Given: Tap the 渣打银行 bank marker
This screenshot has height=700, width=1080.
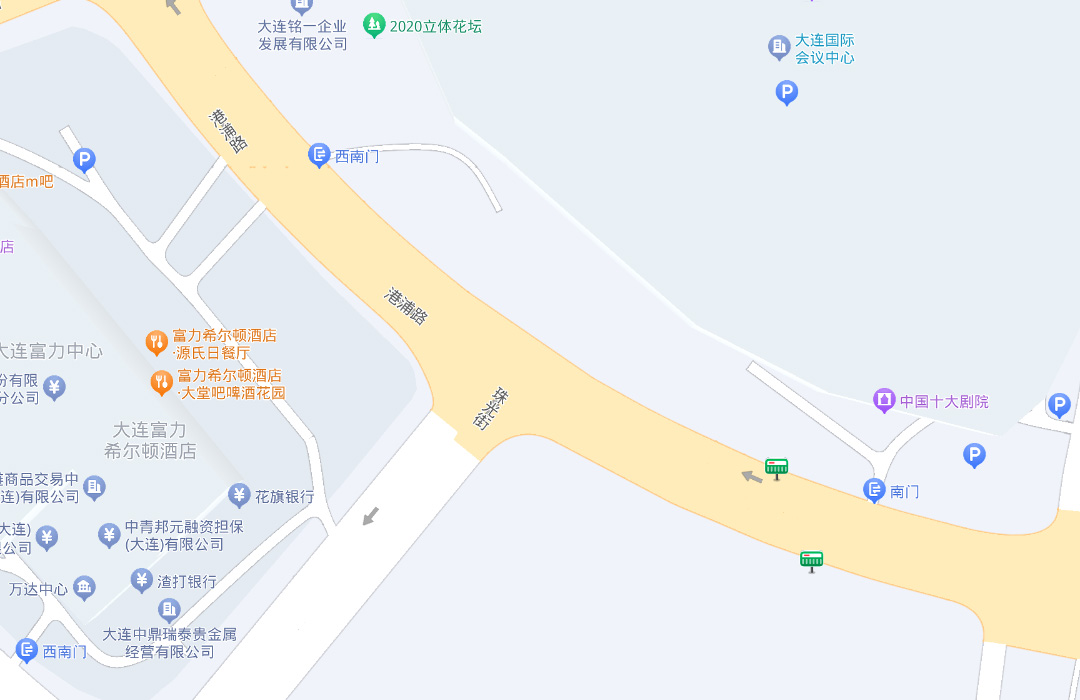Looking at the screenshot, I should pyautogui.click(x=142, y=580).
